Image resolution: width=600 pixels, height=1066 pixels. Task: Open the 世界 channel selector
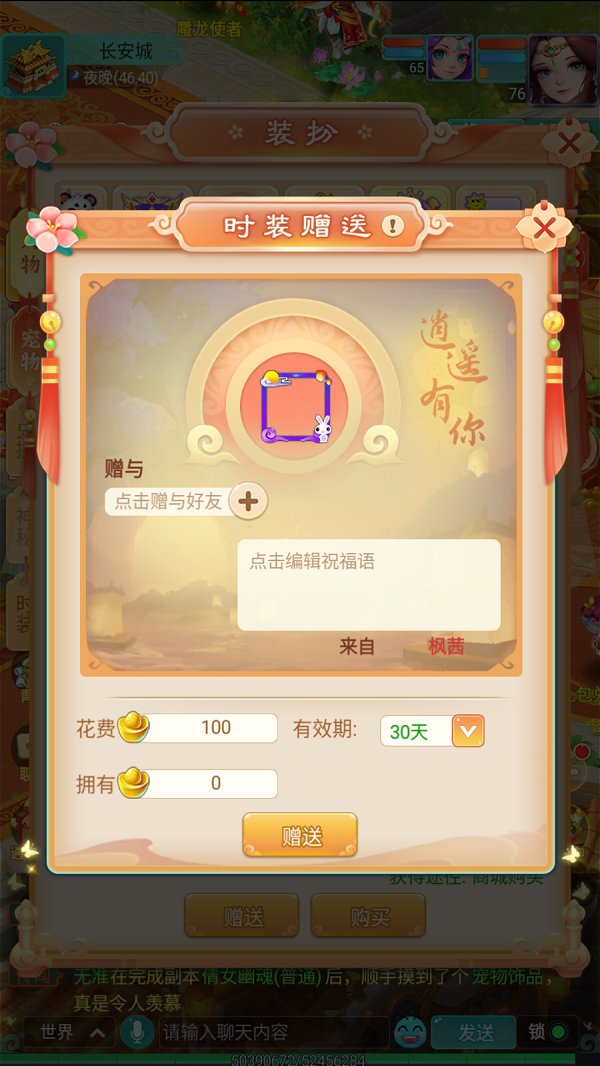pyautogui.click(x=68, y=1032)
